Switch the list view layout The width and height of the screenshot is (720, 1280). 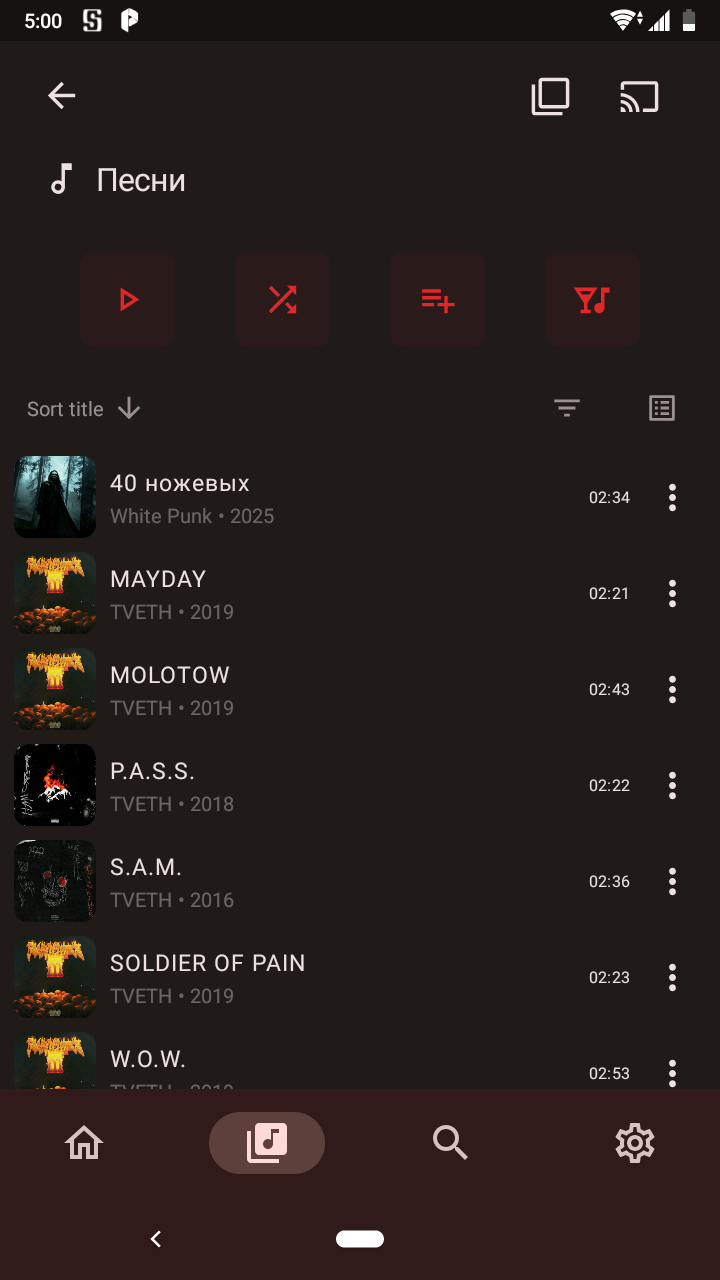[662, 408]
